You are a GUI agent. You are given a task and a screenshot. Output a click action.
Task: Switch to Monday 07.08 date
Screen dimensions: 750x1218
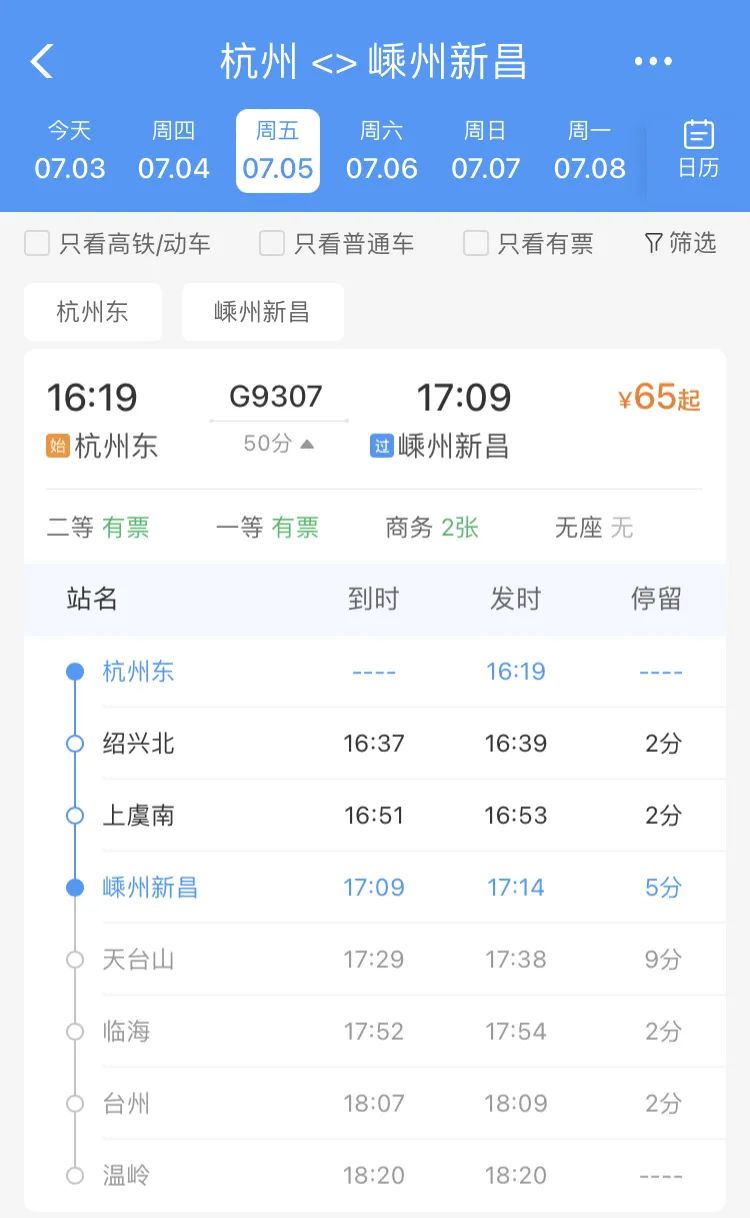(590, 151)
